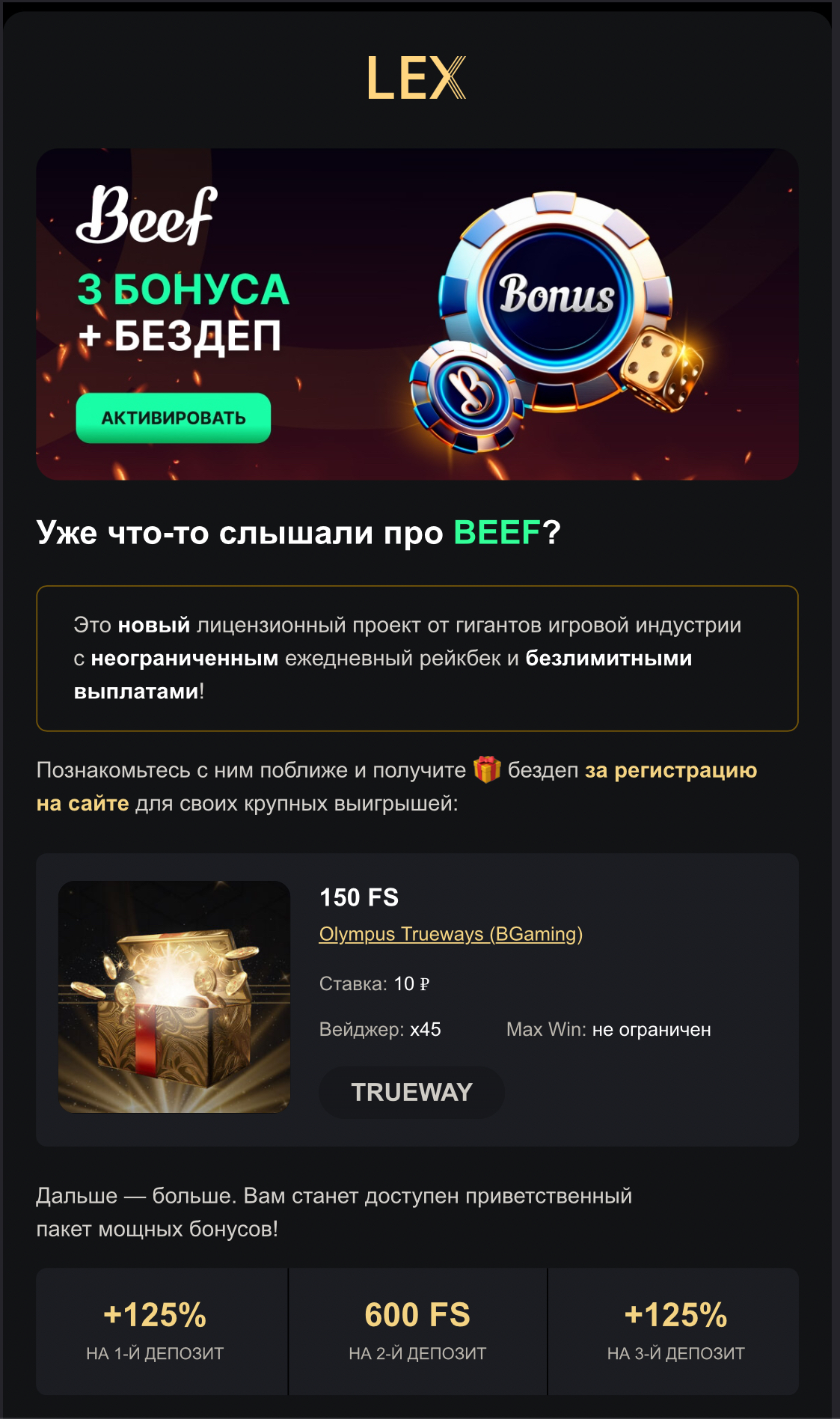Open the 150 FS gift box image
Viewport: 840px width, 1419px height.
[x=174, y=996]
